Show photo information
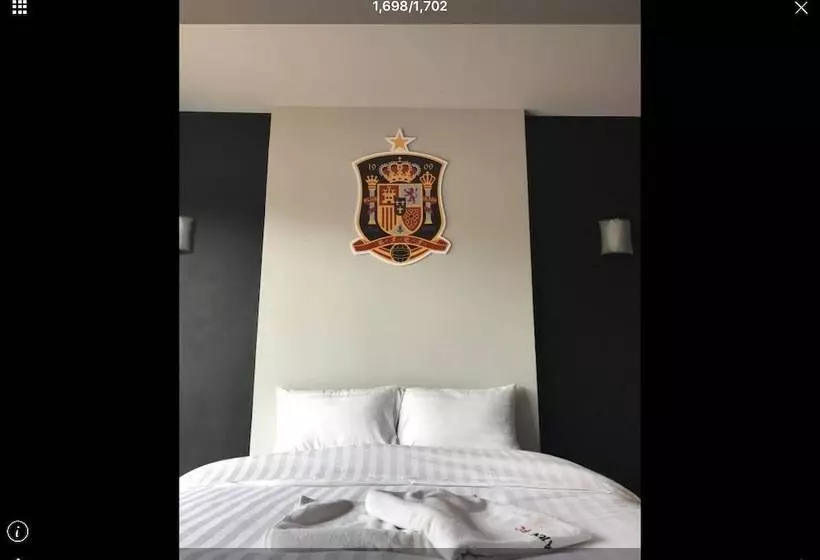This screenshot has width=820, height=560. 18,532
